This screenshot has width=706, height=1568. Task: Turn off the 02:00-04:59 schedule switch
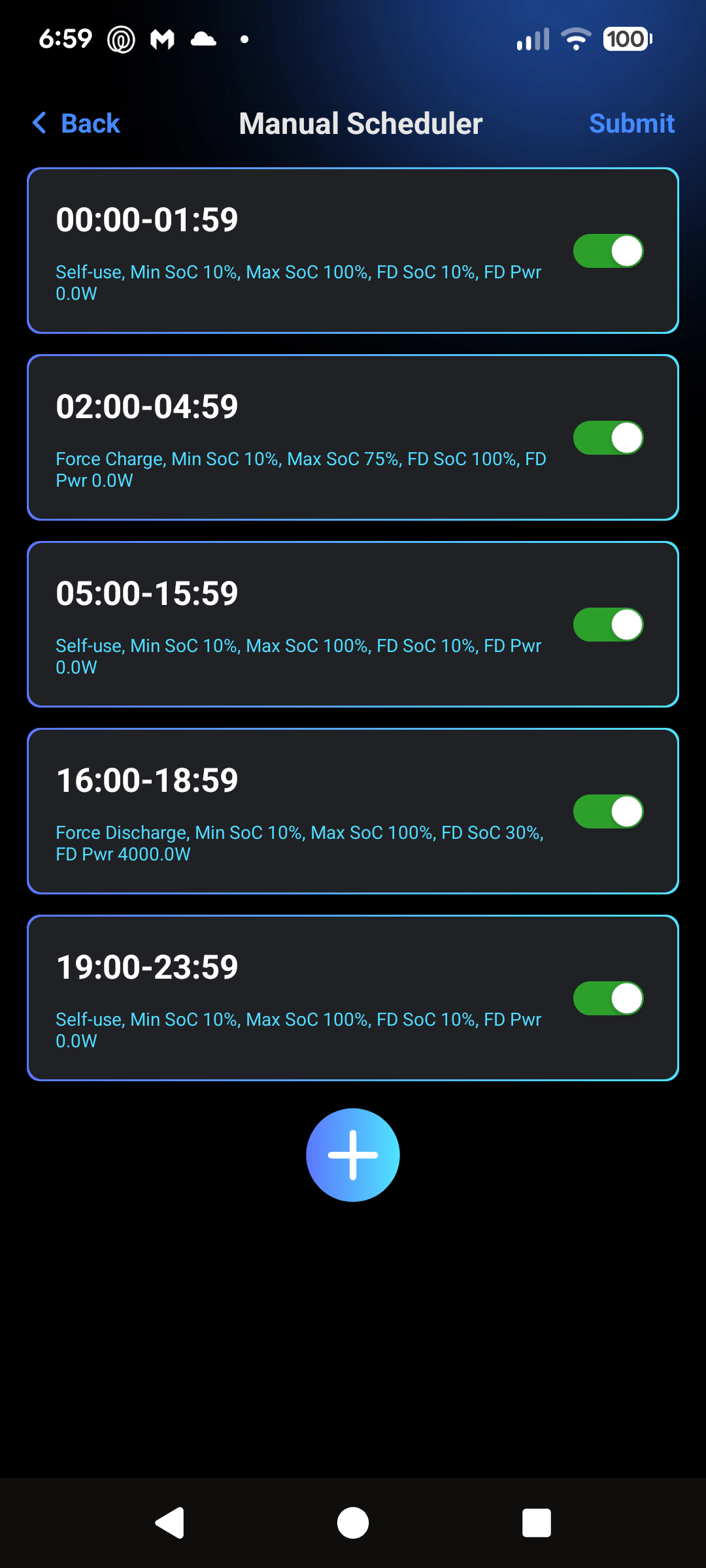coord(608,438)
